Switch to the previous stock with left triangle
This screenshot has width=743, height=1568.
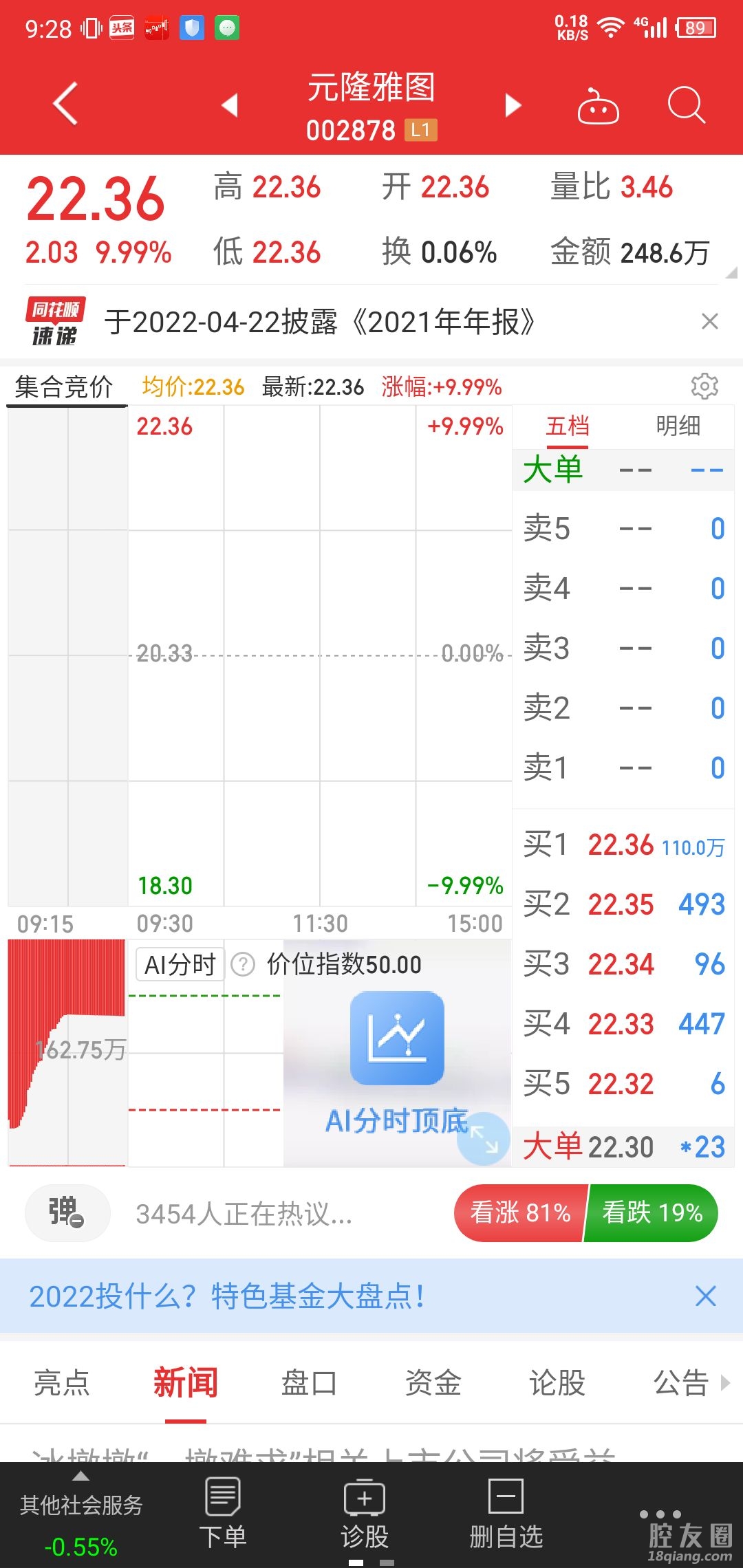point(230,105)
